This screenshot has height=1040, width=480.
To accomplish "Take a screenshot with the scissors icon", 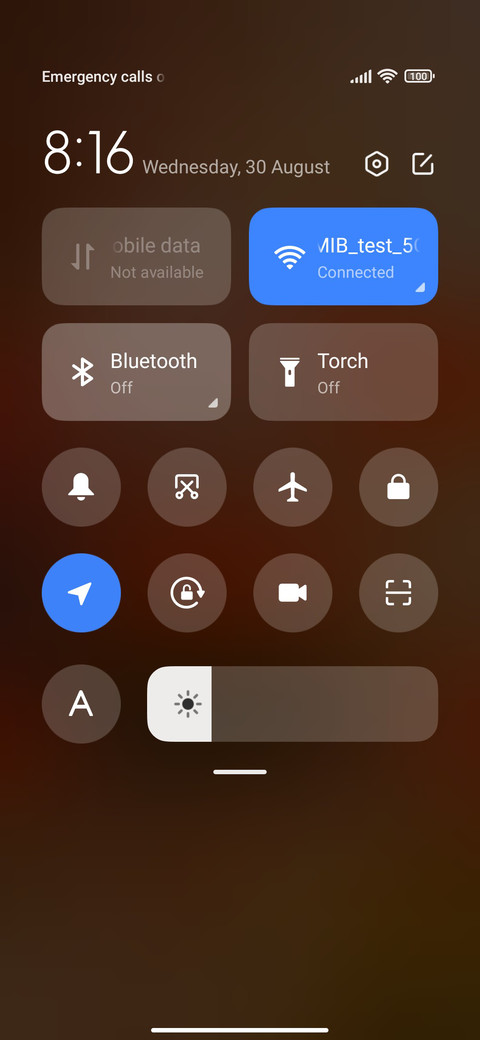I will 187,488.
